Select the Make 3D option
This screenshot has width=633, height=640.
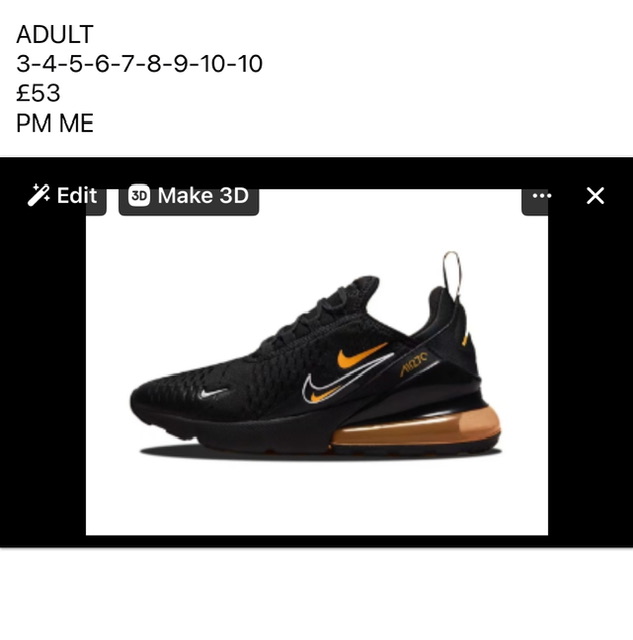[189, 196]
